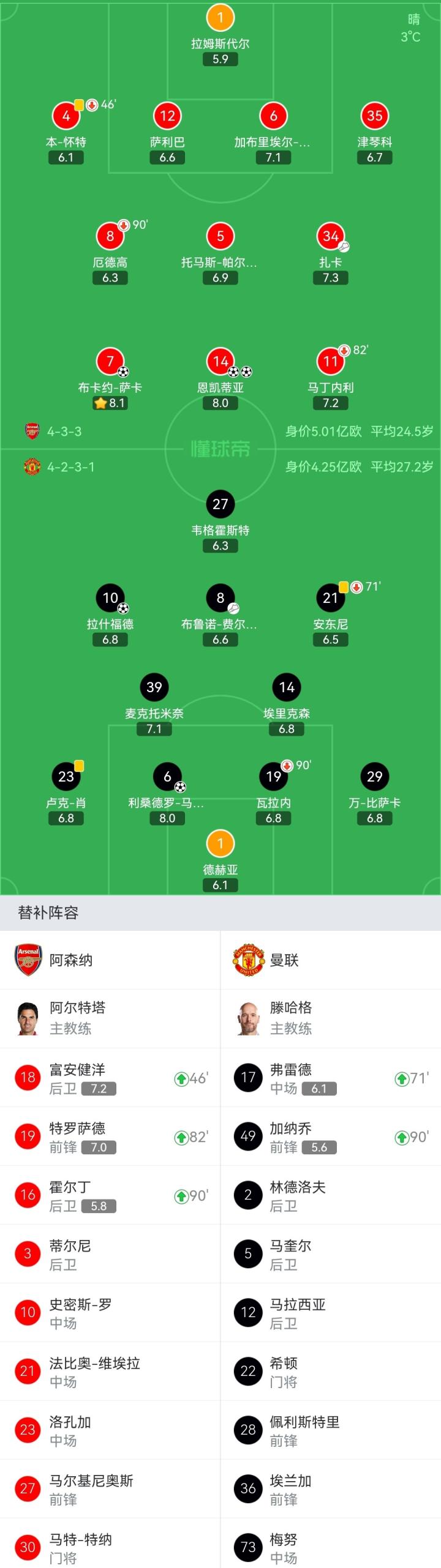Select Manchester United player 拉什福德

click(x=110, y=598)
